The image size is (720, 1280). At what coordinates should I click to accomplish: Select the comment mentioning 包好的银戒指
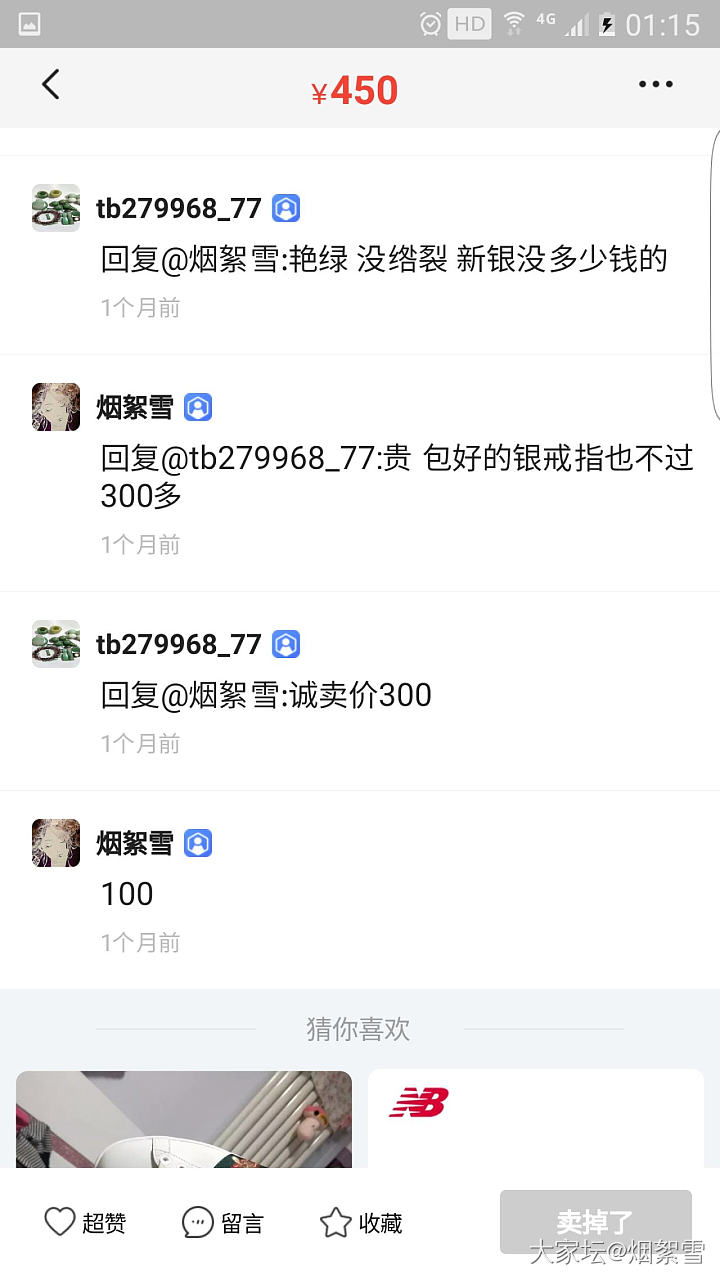tap(396, 477)
